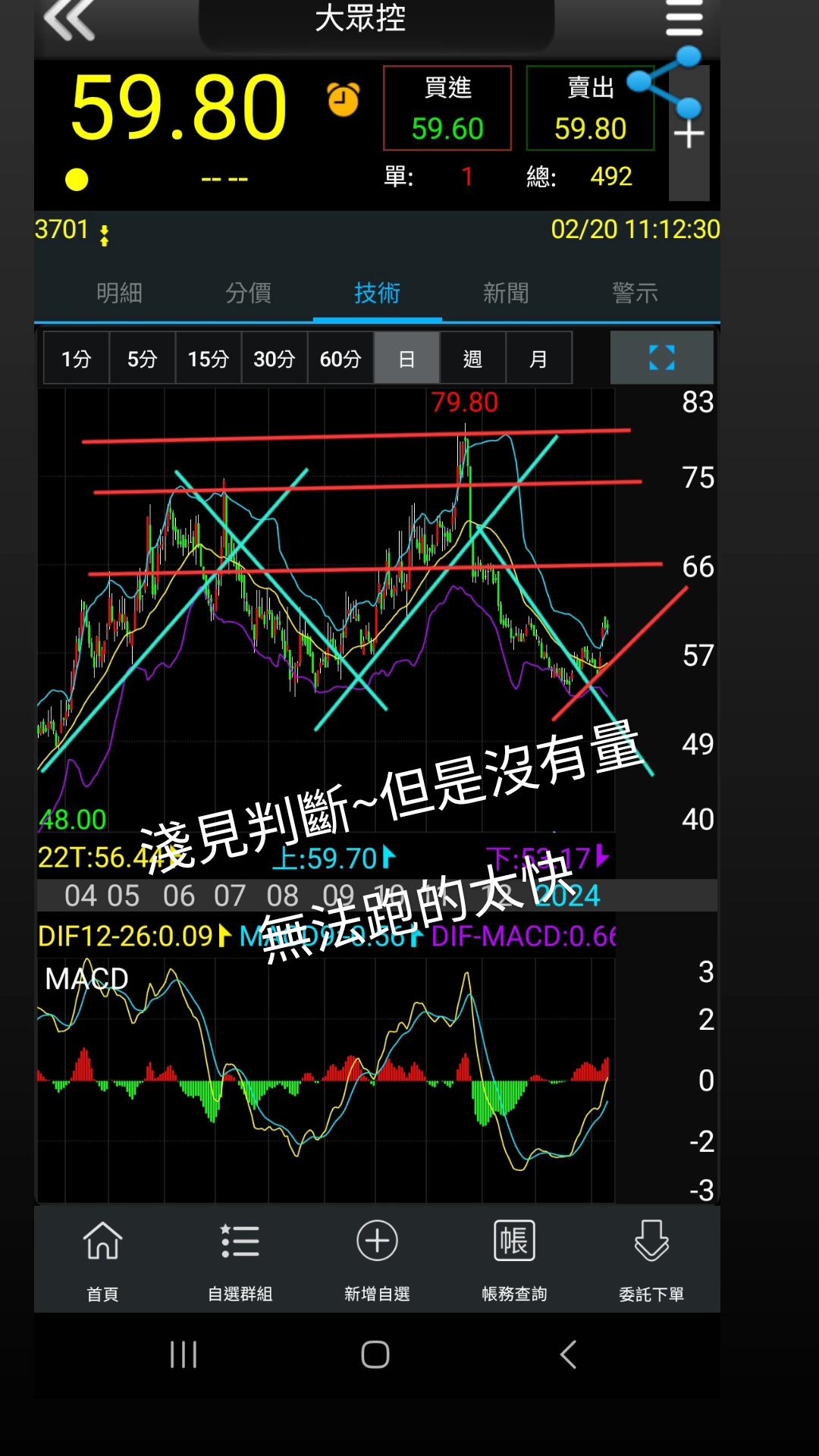
Task: Open the 警示 tab
Action: click(635, 293)
